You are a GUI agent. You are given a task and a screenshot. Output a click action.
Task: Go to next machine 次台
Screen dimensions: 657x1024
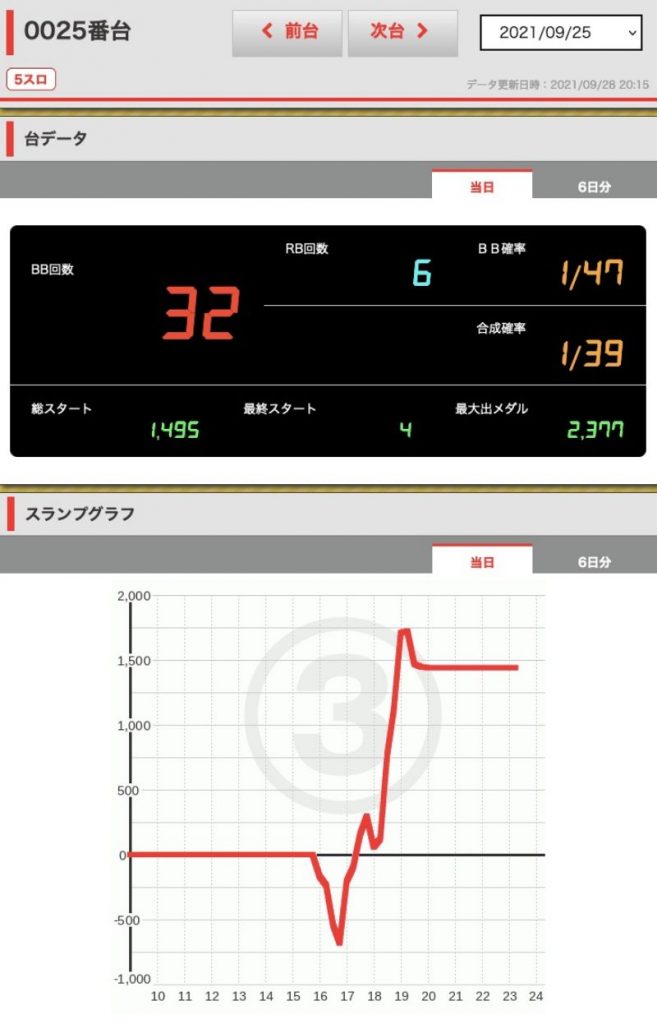point(402,32)
